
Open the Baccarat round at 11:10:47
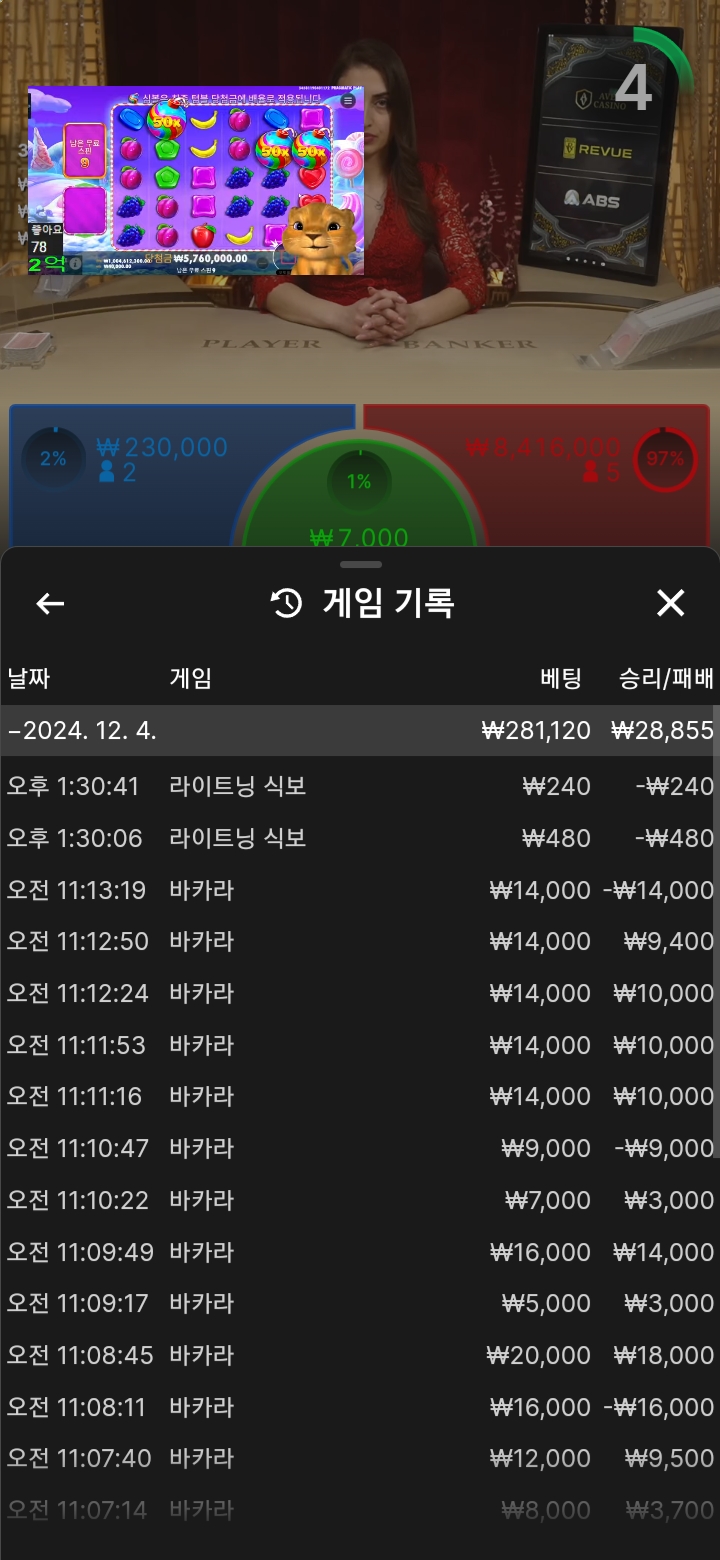360,1148
